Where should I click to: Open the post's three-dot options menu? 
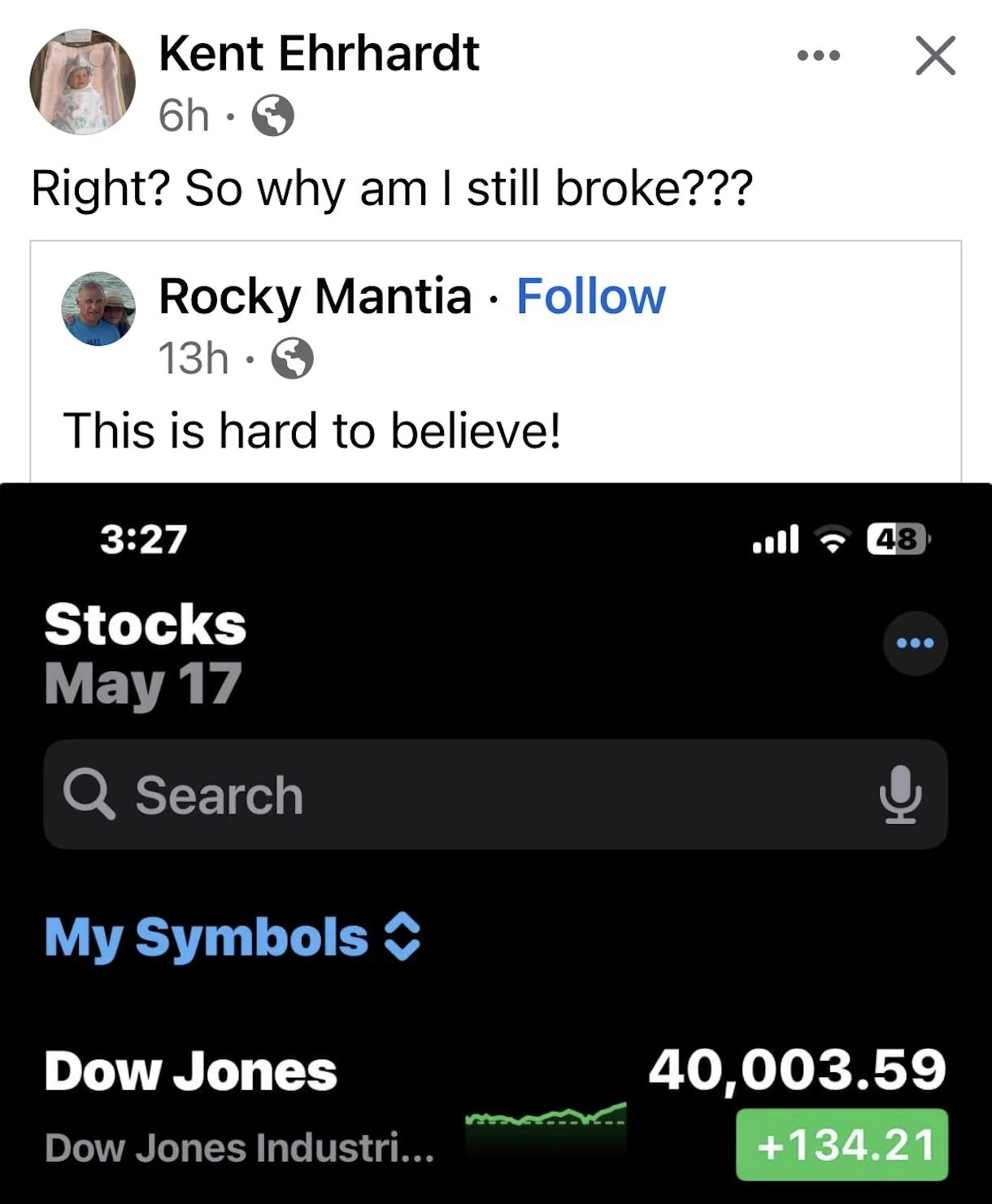click(x=818, y=56)
